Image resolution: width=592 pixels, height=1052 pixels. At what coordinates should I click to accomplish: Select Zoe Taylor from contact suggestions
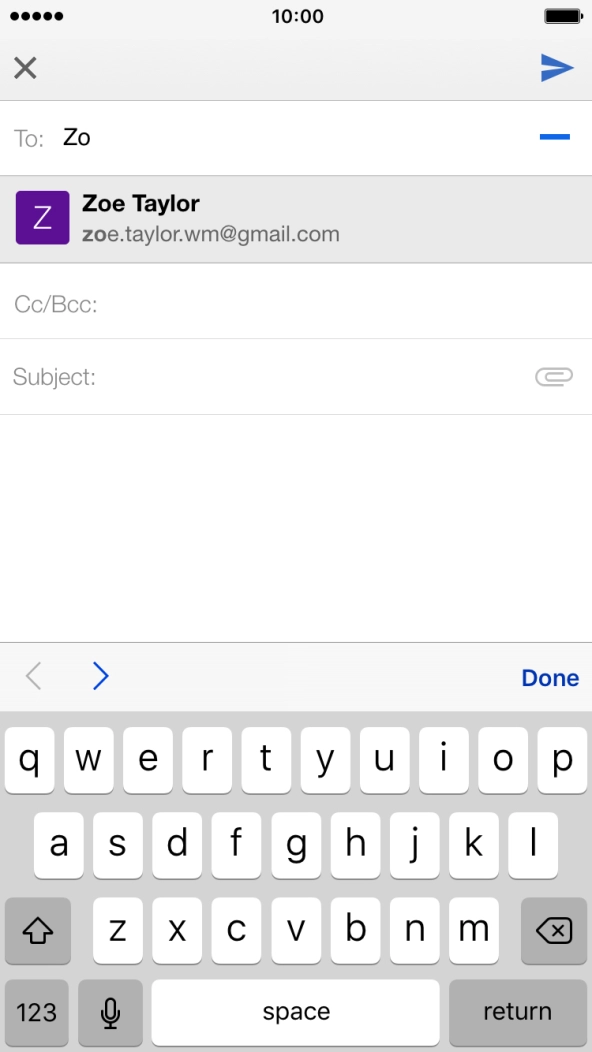pos(296,219)
